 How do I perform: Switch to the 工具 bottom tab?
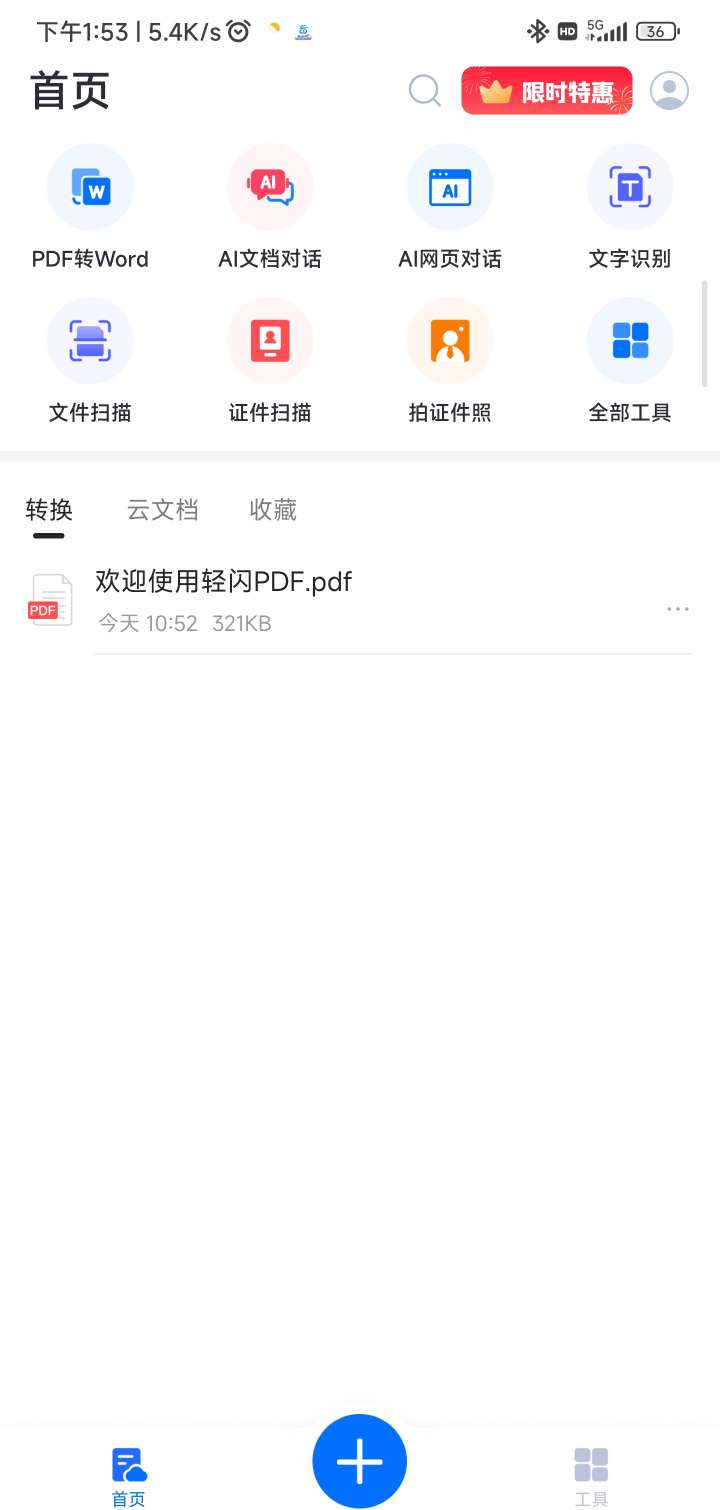[591, 1476]
